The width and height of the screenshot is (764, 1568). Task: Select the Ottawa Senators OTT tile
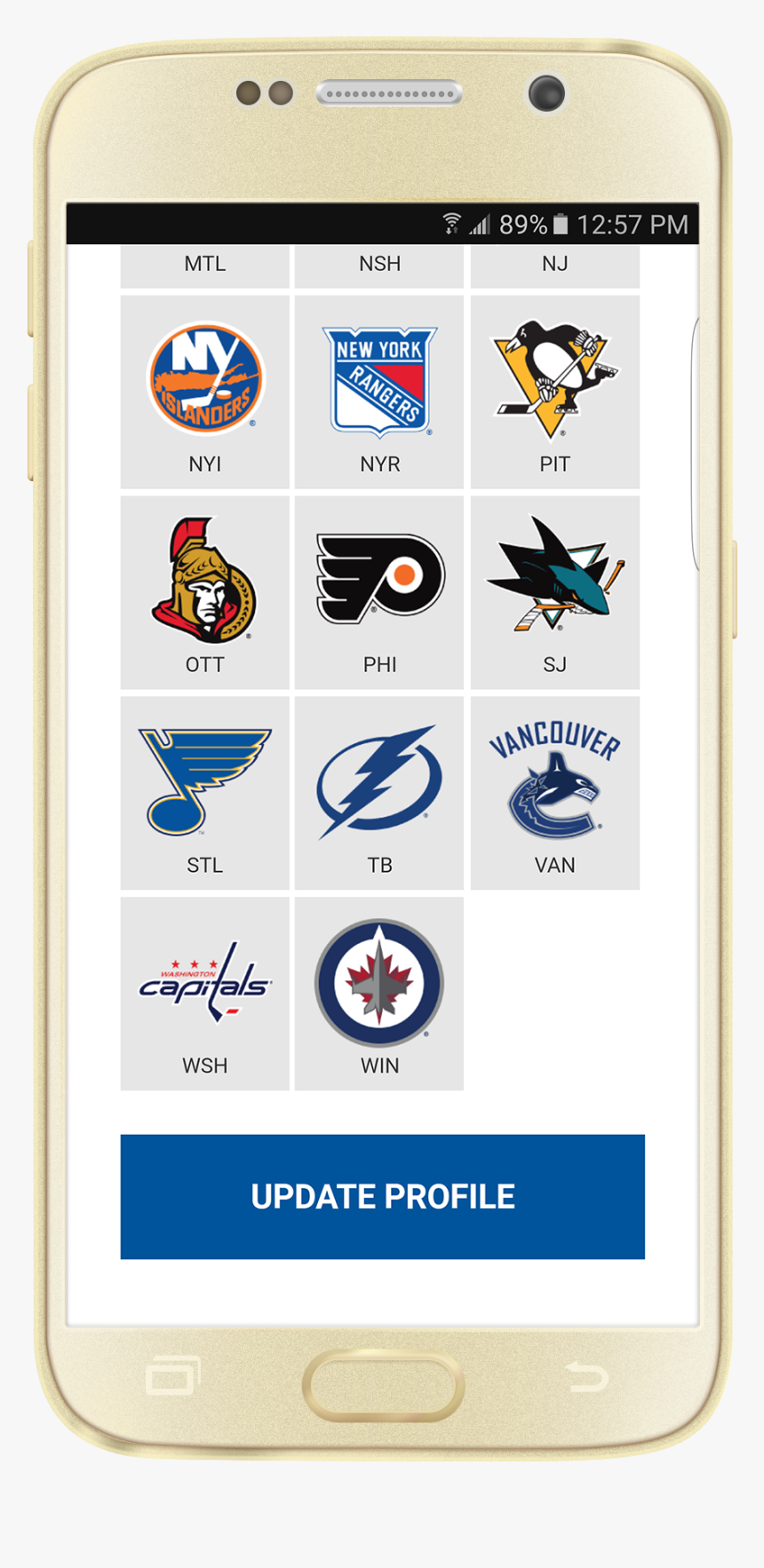(x=205, y=592)
